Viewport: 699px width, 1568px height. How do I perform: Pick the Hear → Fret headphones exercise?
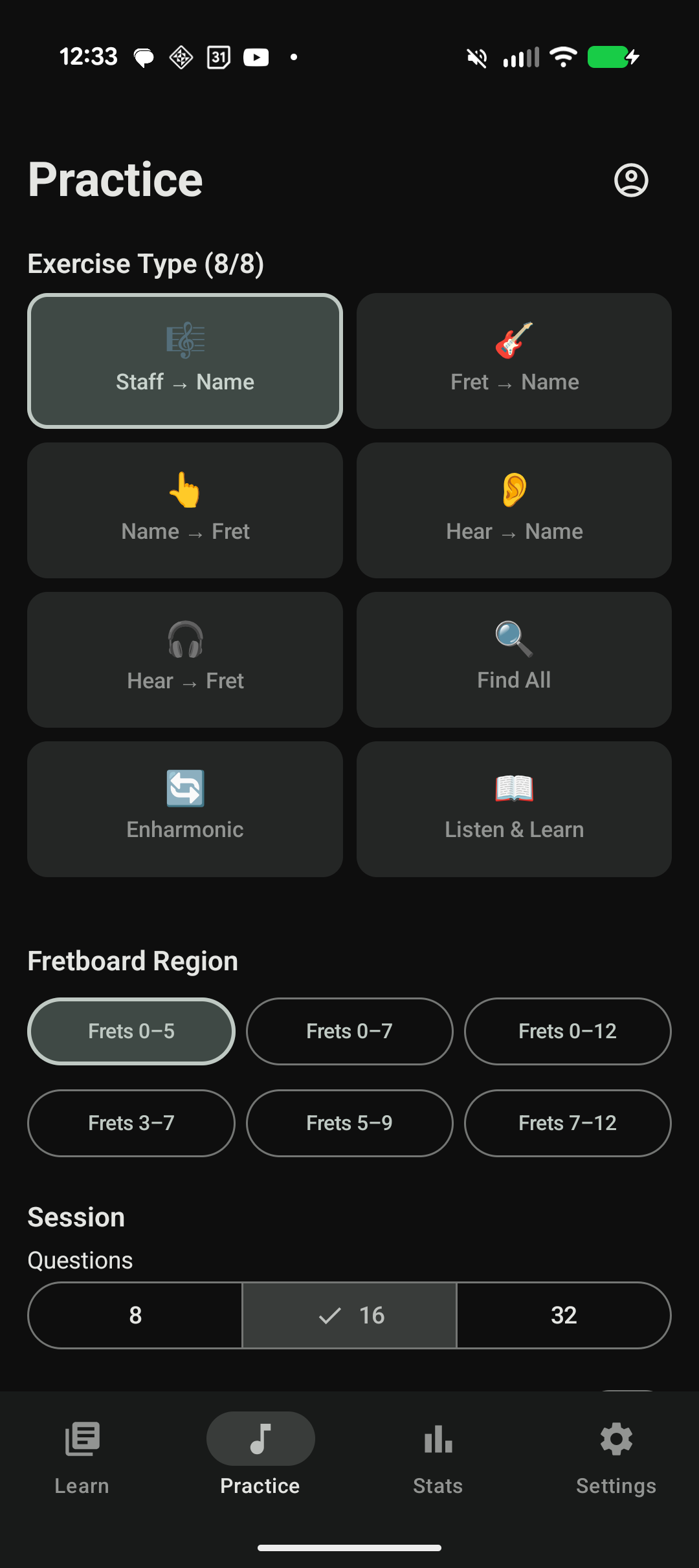tap(184, 659)
